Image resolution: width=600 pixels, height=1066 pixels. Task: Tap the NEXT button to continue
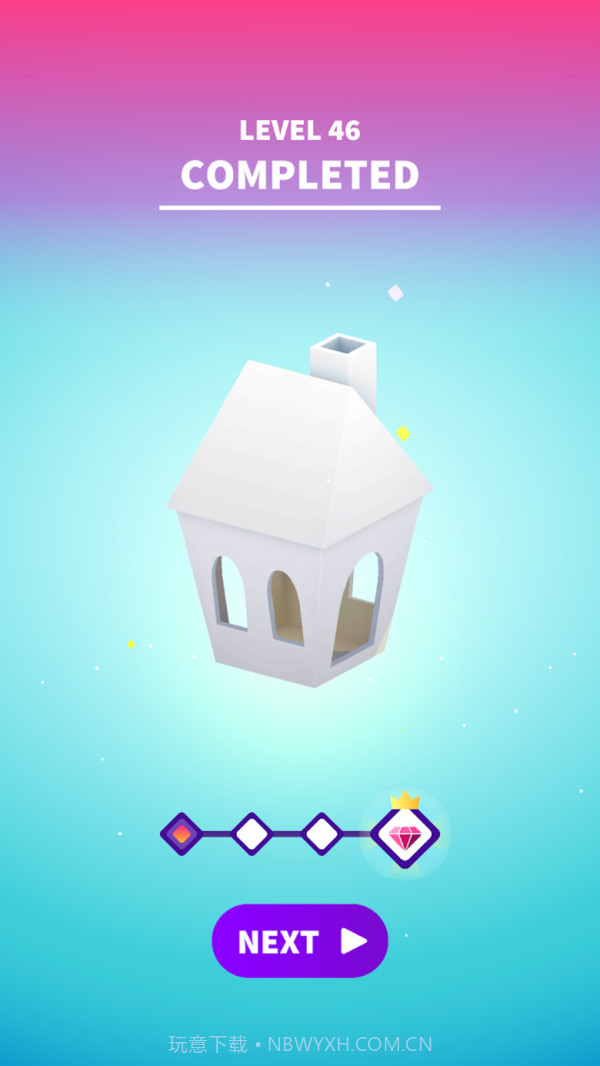[x=300, y=941]
